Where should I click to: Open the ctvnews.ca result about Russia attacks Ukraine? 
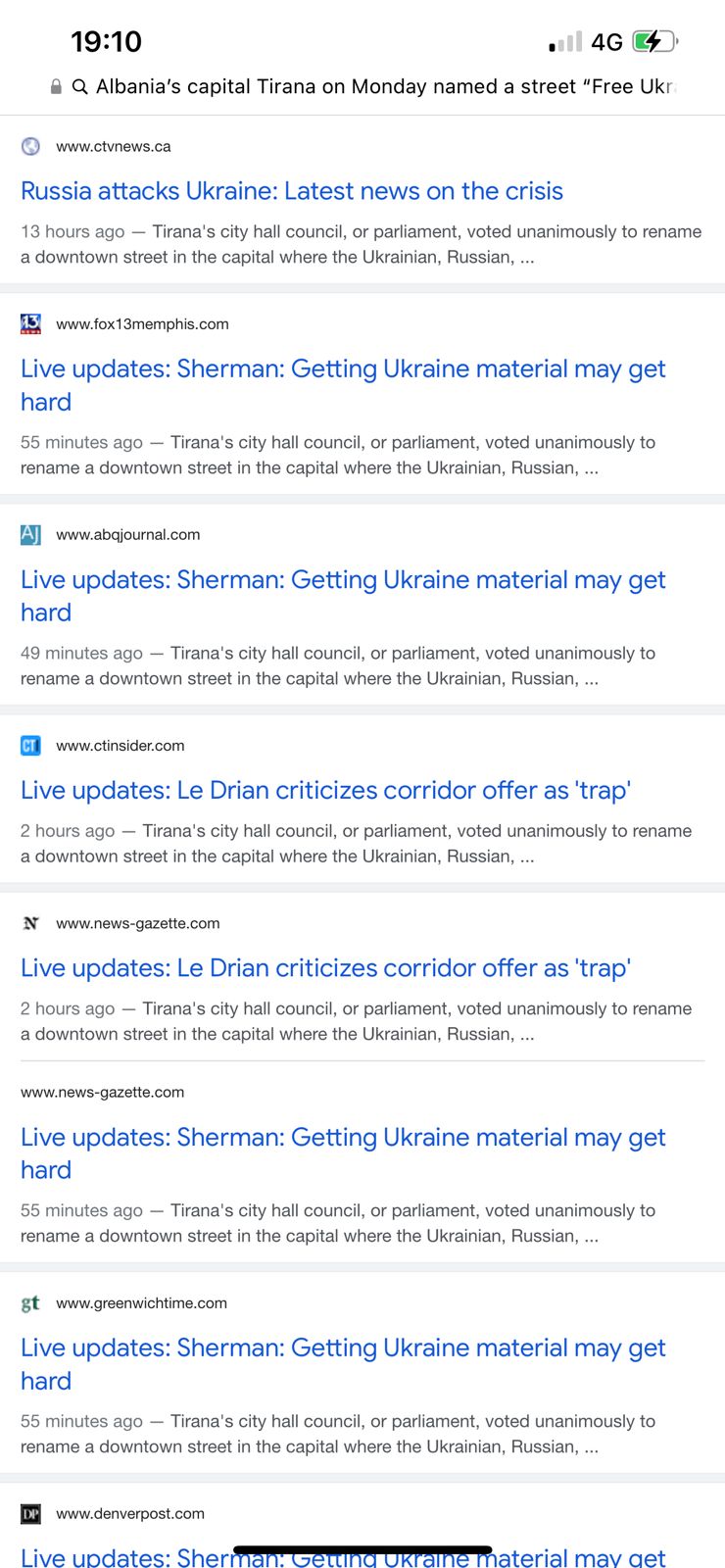292,191
